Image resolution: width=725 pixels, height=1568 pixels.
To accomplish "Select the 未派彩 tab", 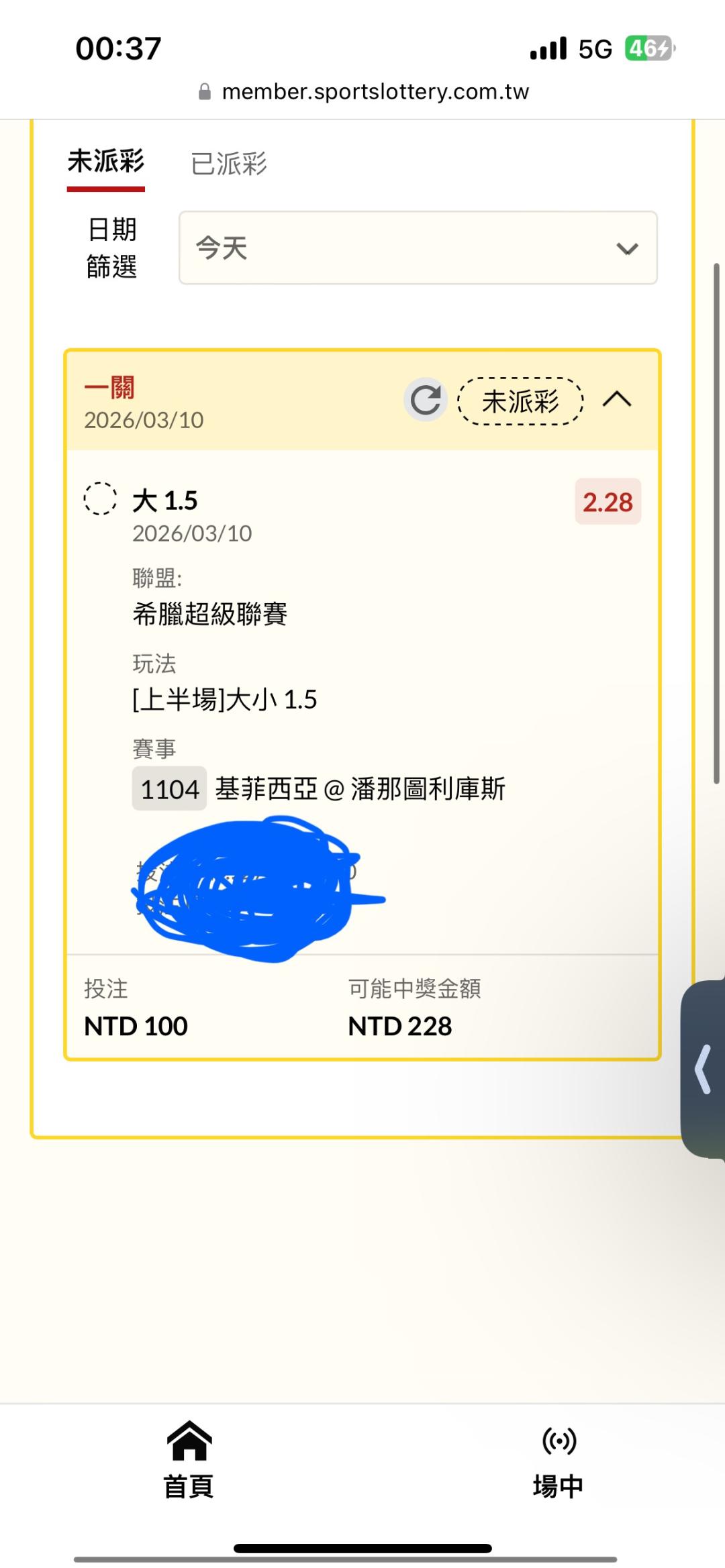I will 106,162.
